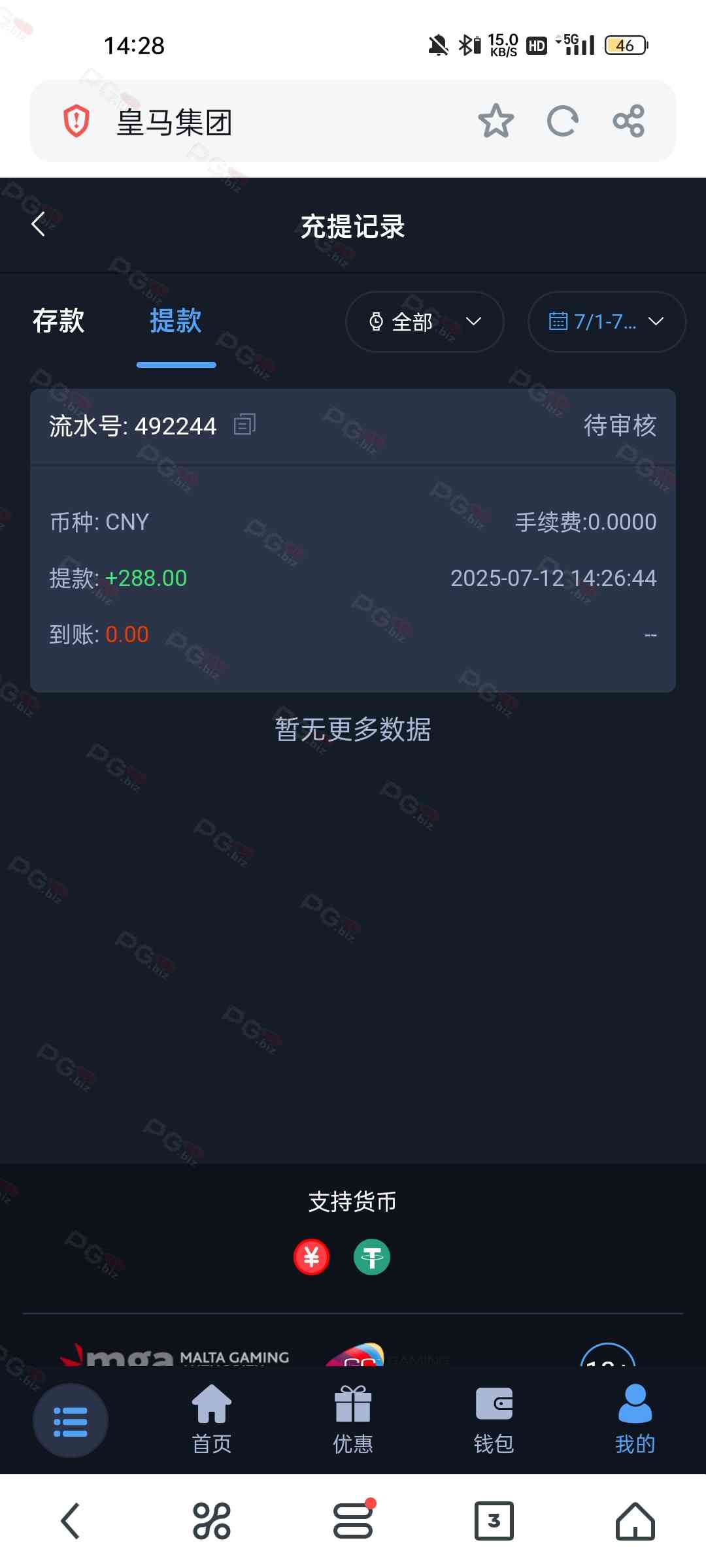Open the browser tabs switcher showing 3
The image size is (706, 1568).
coord(494,1521)
